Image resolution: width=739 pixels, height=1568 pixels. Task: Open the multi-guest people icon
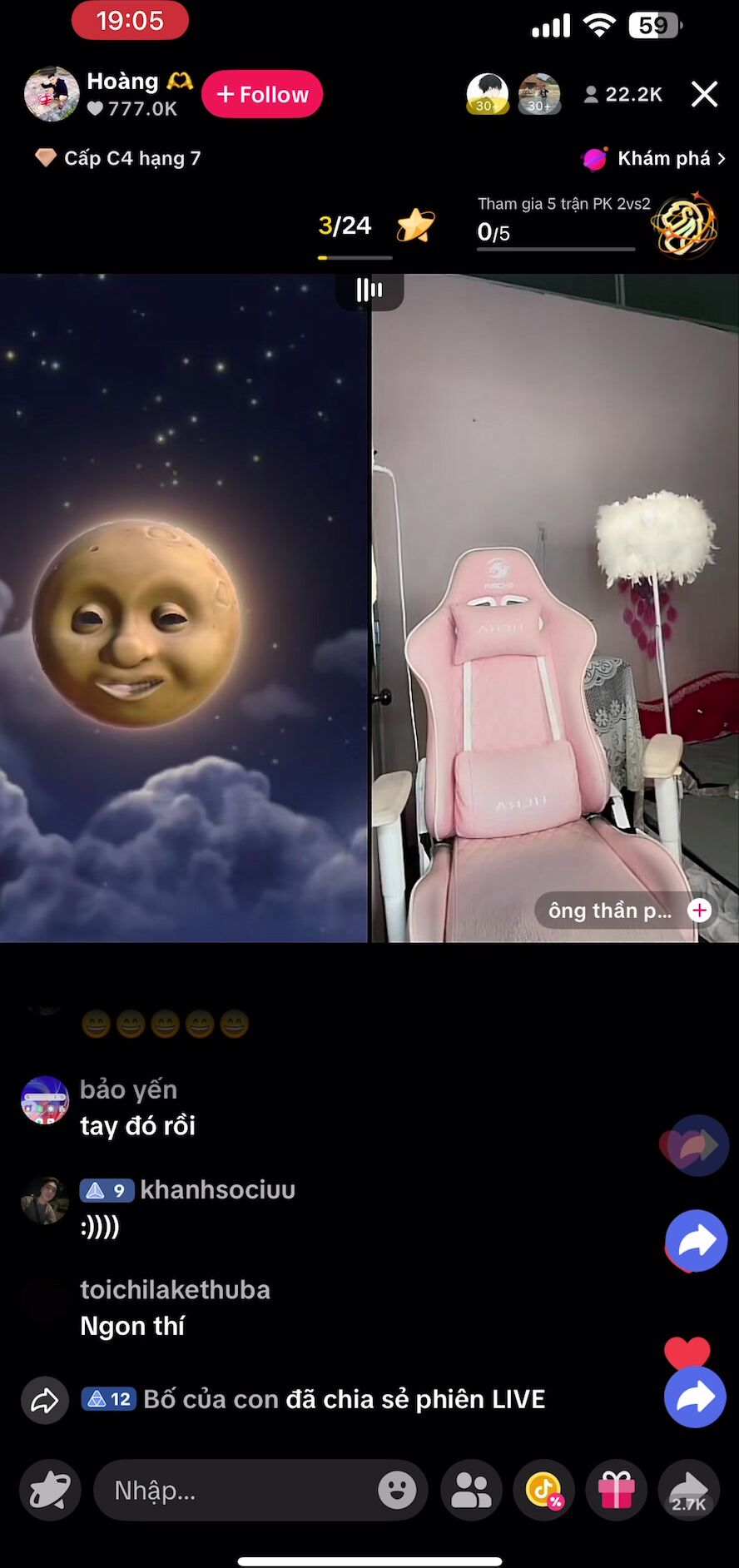[471, 1490]
